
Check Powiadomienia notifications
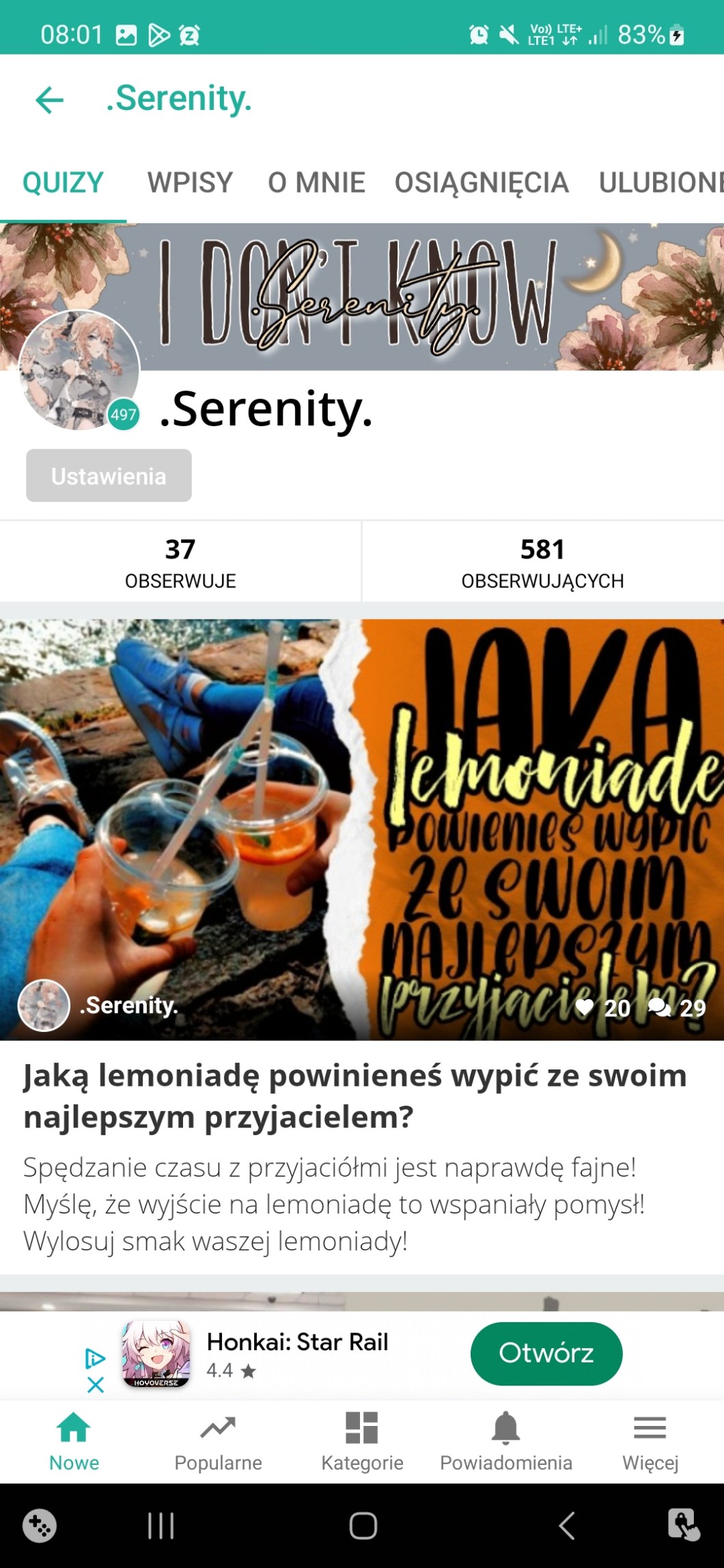coord(506,1441)
